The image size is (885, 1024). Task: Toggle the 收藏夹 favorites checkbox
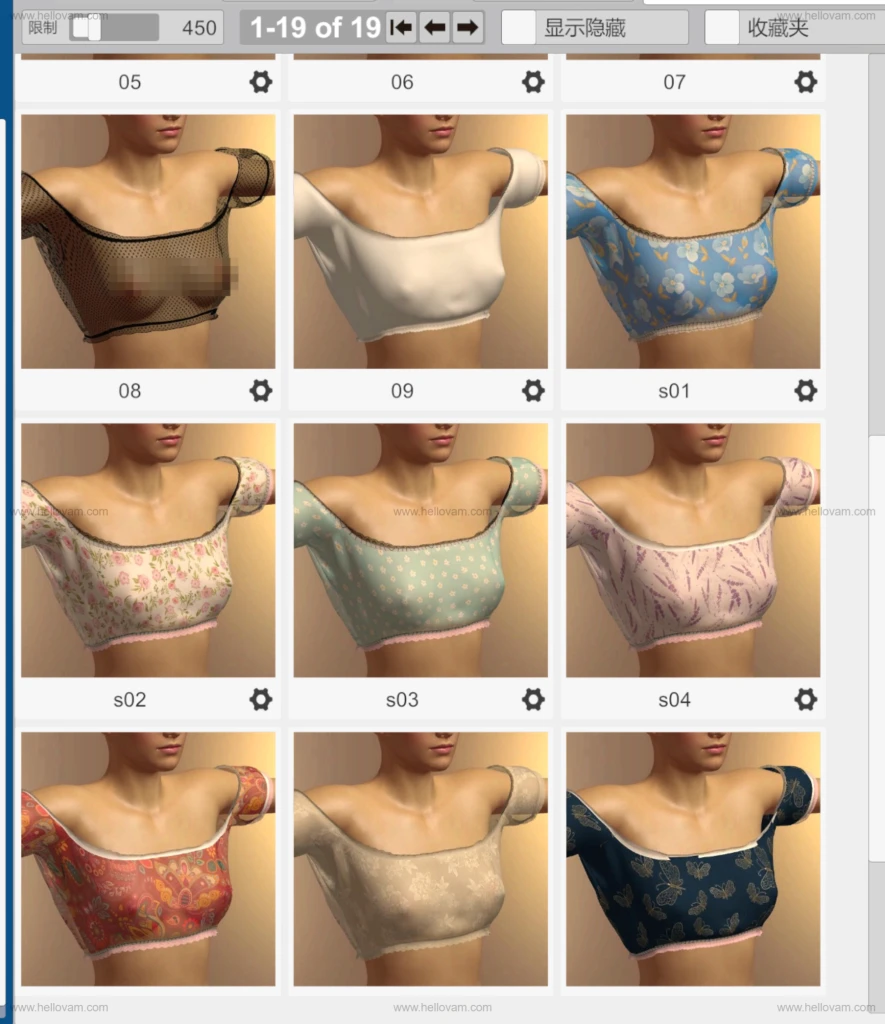click(x=722, y=28)
